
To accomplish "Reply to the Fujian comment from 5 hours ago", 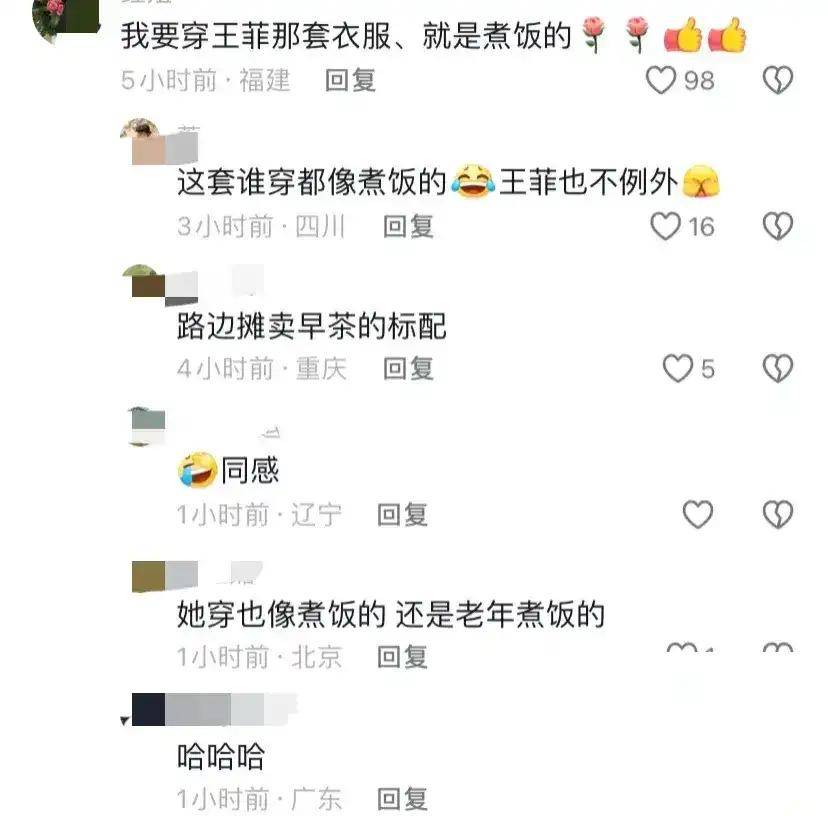I will point(350,80).
